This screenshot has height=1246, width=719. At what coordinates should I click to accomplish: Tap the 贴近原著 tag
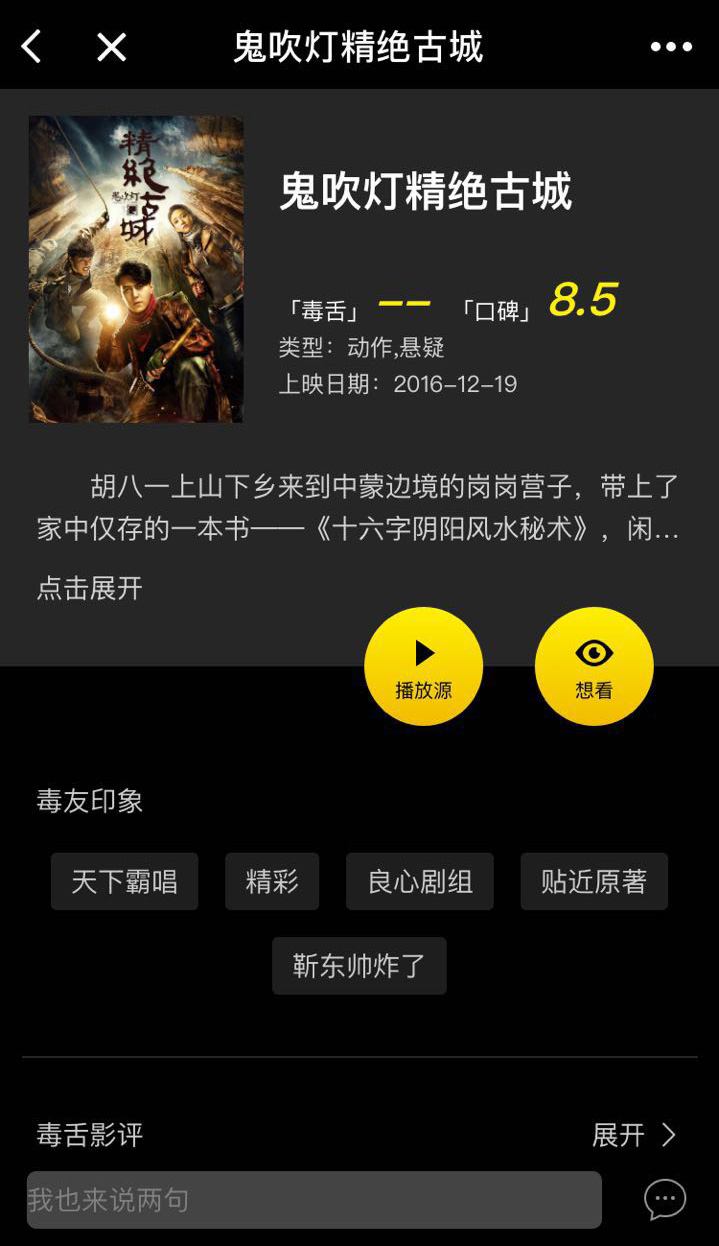[x=594, y=881]
